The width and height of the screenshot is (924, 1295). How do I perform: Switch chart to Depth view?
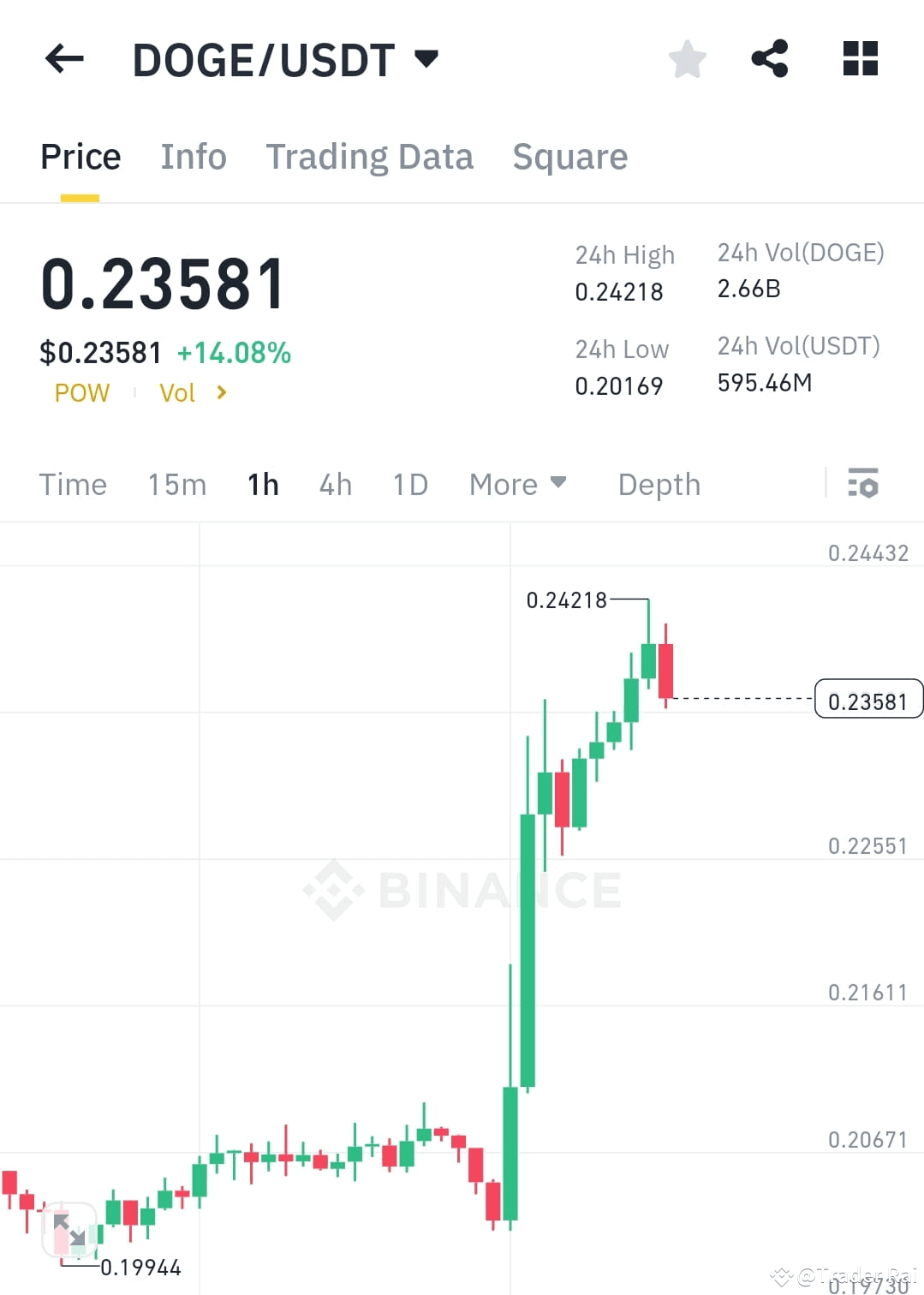point(659,485)
